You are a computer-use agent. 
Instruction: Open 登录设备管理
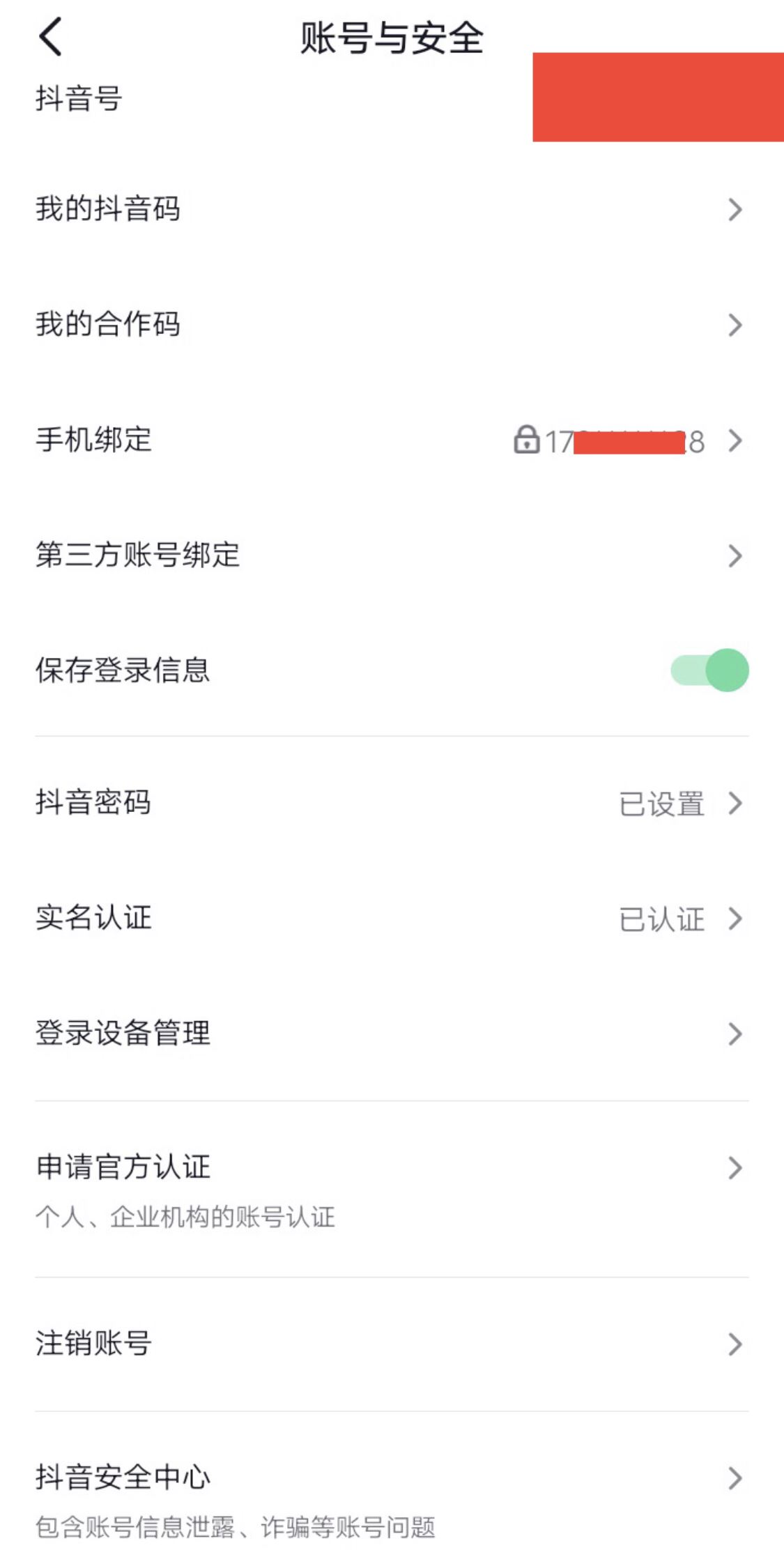(392, 1034)
